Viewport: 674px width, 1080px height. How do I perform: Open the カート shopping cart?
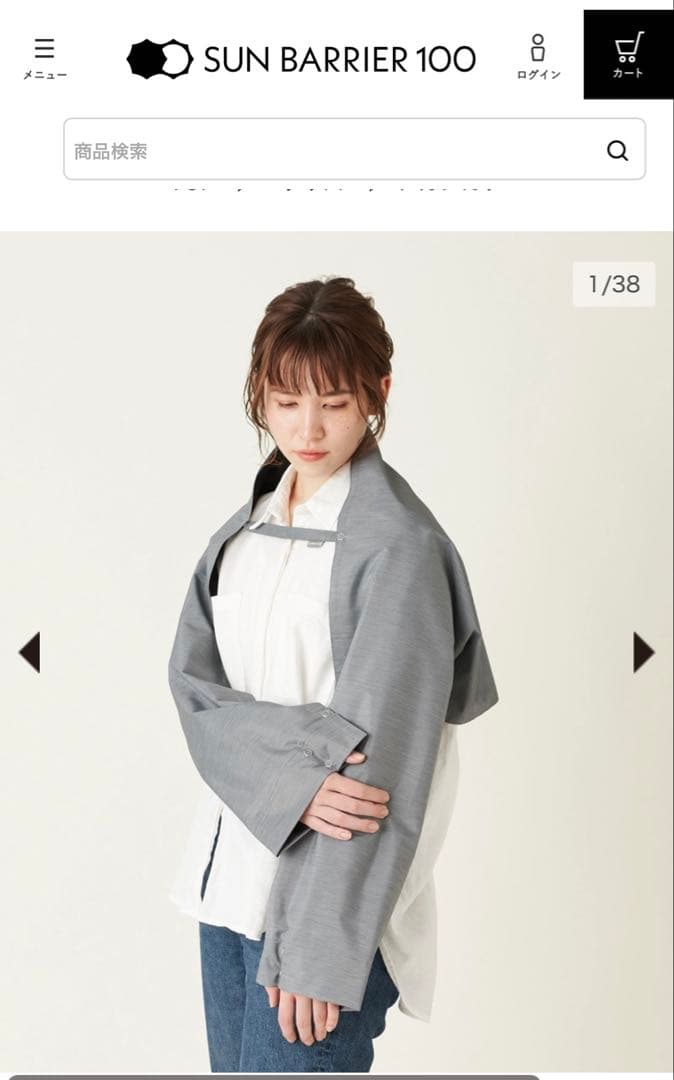pos(628,55)
